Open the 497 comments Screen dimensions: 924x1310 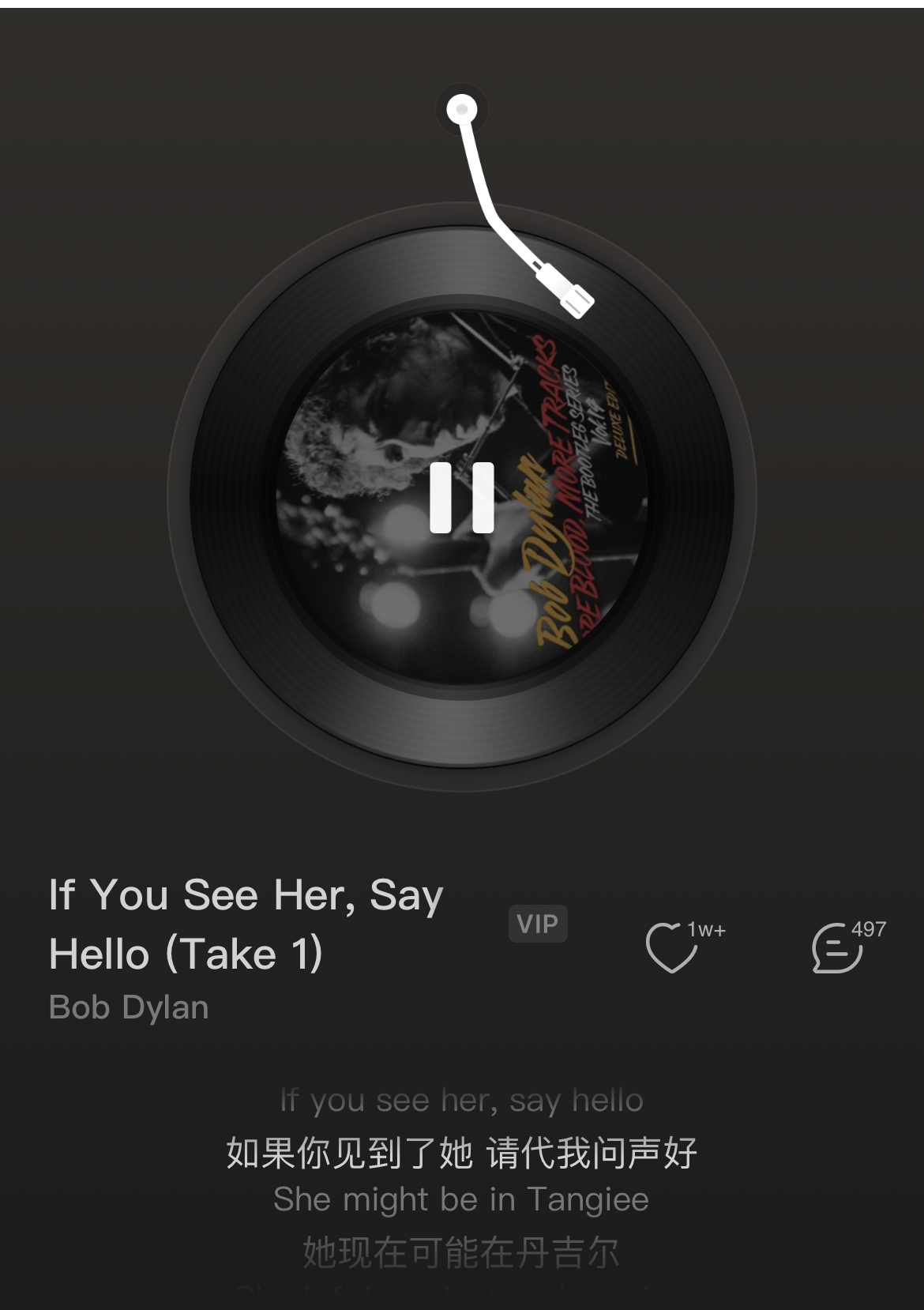(x=837, y=947)
